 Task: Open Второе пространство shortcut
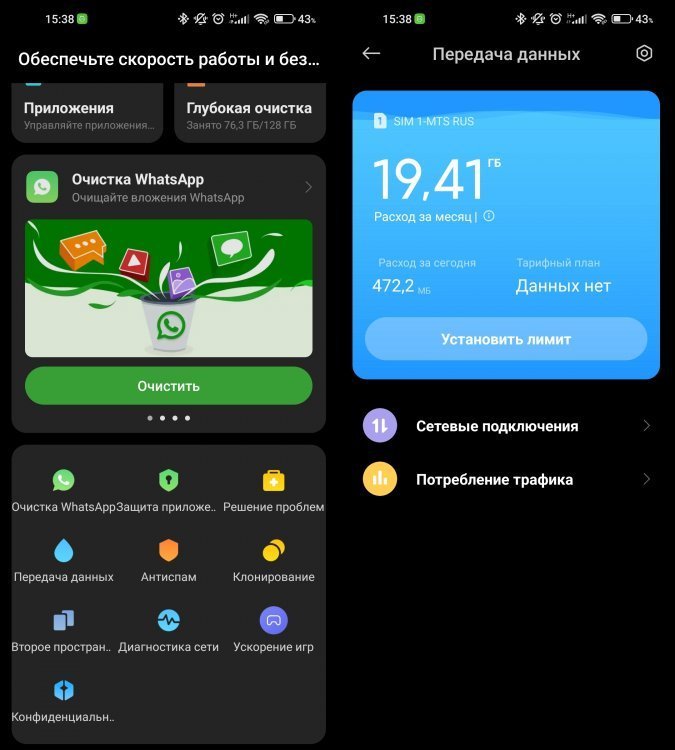(64, 630)
